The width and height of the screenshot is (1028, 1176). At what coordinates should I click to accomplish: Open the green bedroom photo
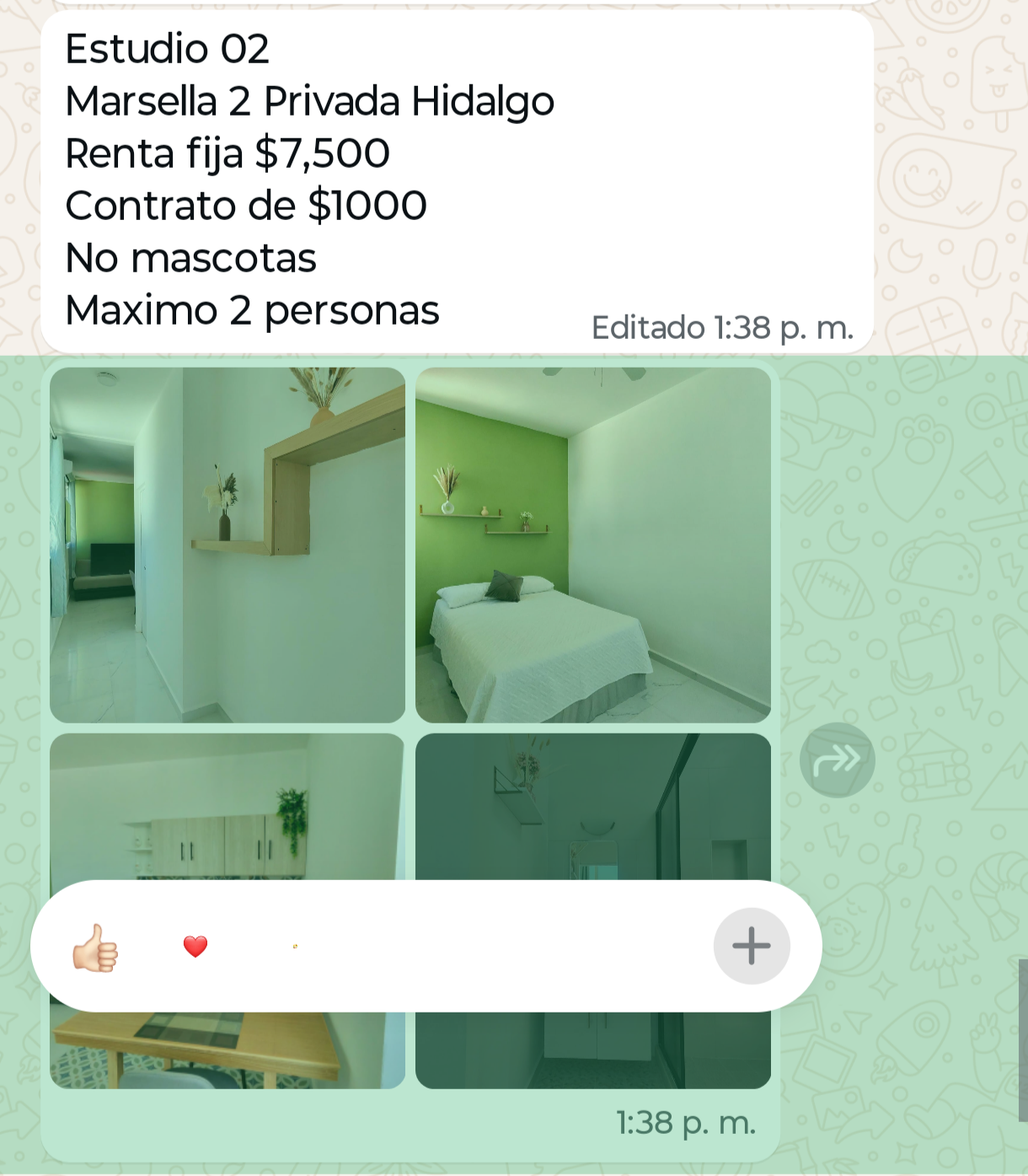click(593, 545)
